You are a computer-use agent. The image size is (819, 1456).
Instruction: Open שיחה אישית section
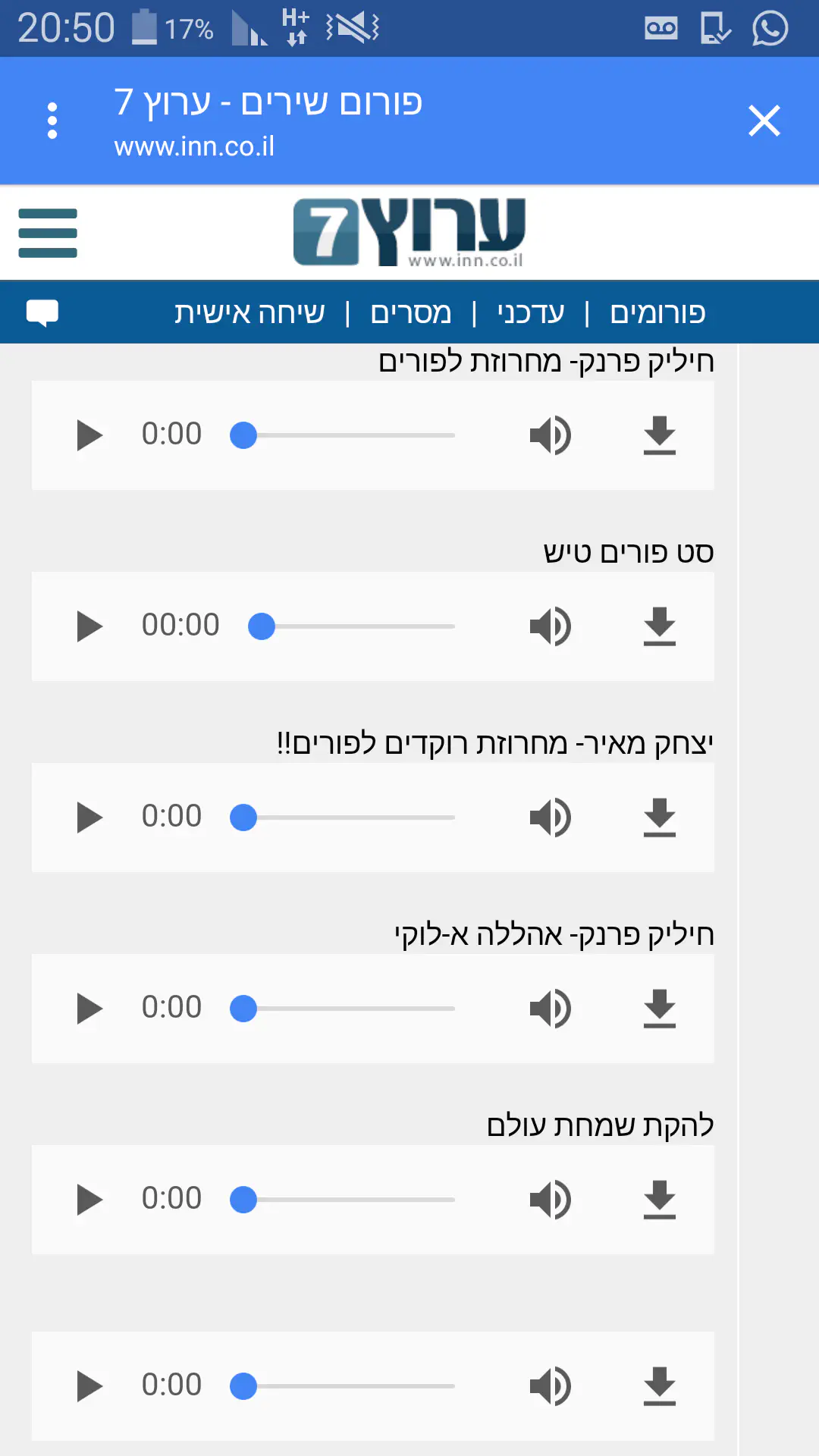[x=249, y=312]
